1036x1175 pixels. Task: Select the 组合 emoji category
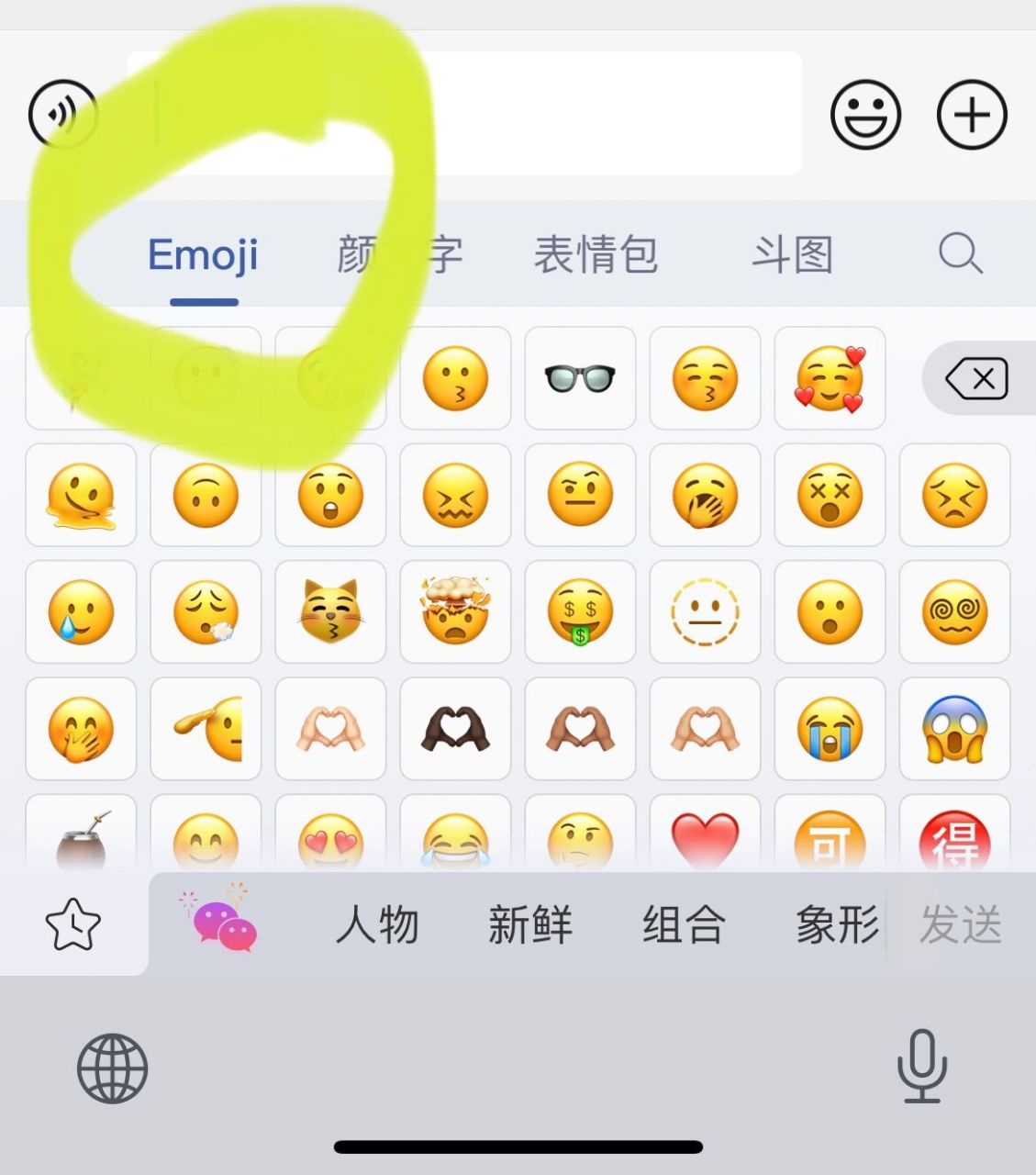click(x=684, y=925)
